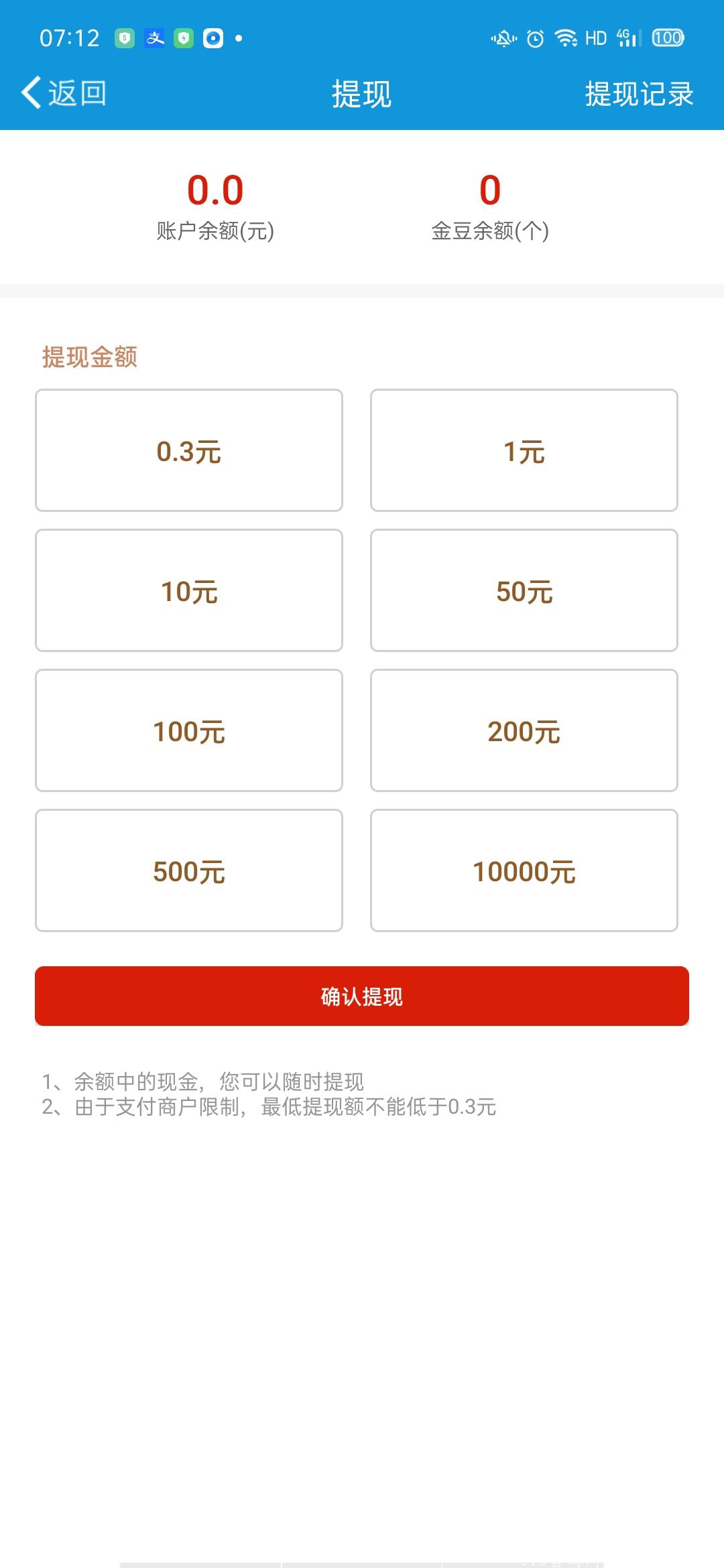The height and width of the screenshot is (1568, 724).
Task: Open the 提现记录 withdrawal history
Action: (638, 94)
